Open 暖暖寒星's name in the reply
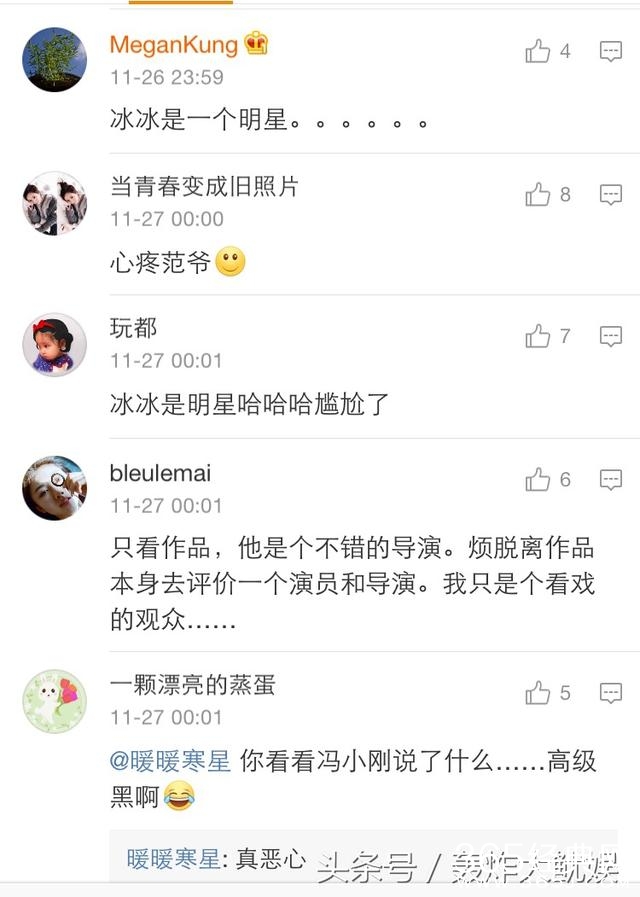The image size is (640, 897). (x=174, y=859)
